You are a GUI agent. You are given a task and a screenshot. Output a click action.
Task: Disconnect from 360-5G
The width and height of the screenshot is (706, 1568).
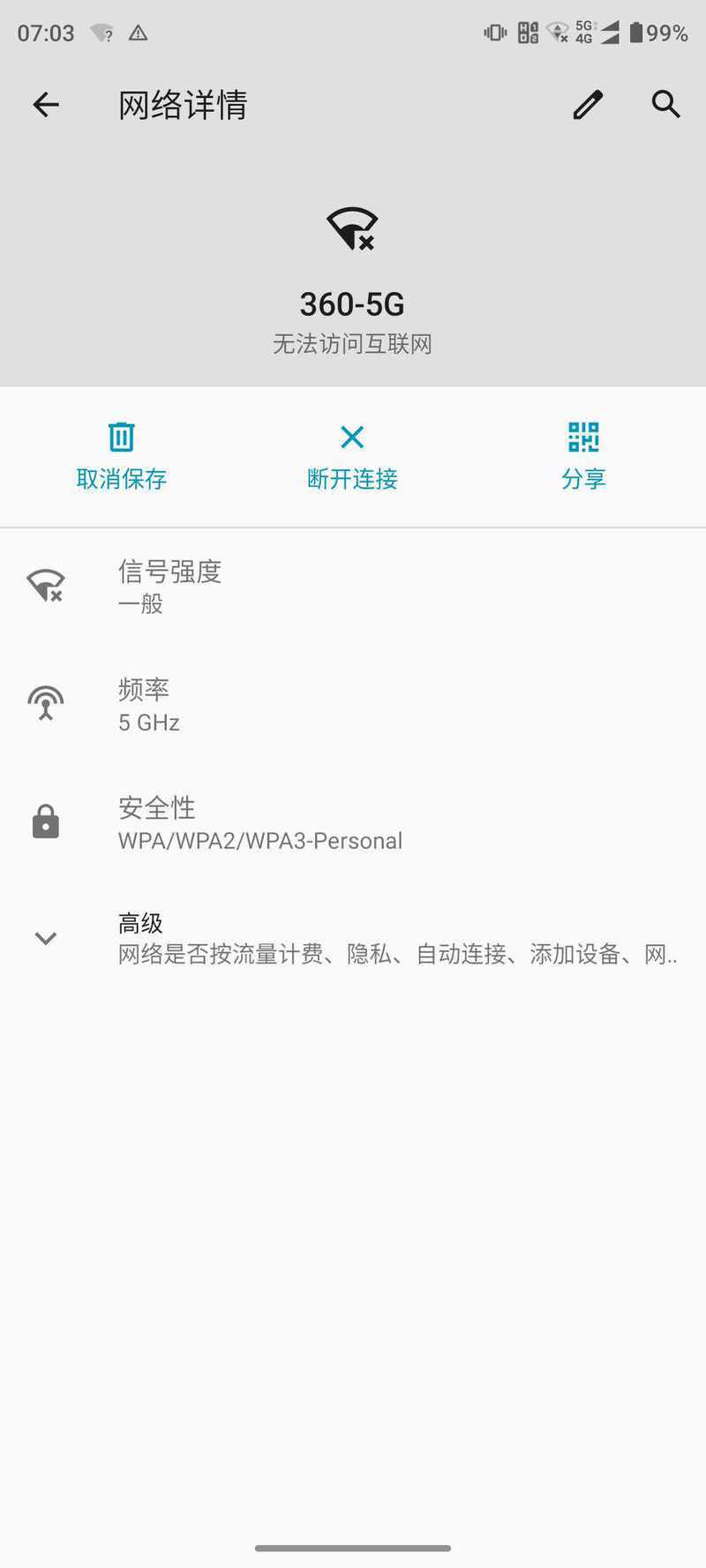click(x=352, y=456)
